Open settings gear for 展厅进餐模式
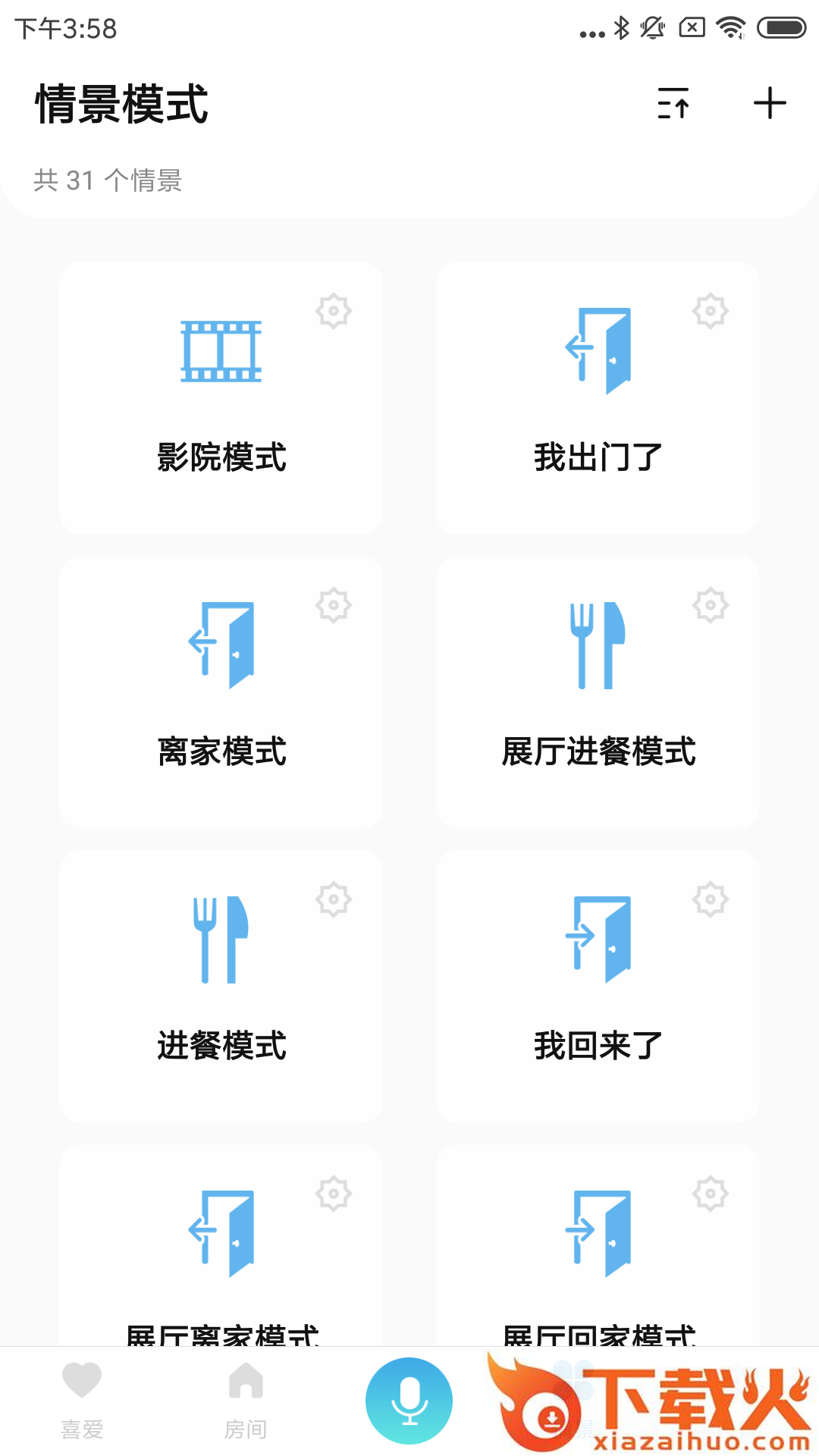Screen dimensions: 819x1456 tap(711, 605)
